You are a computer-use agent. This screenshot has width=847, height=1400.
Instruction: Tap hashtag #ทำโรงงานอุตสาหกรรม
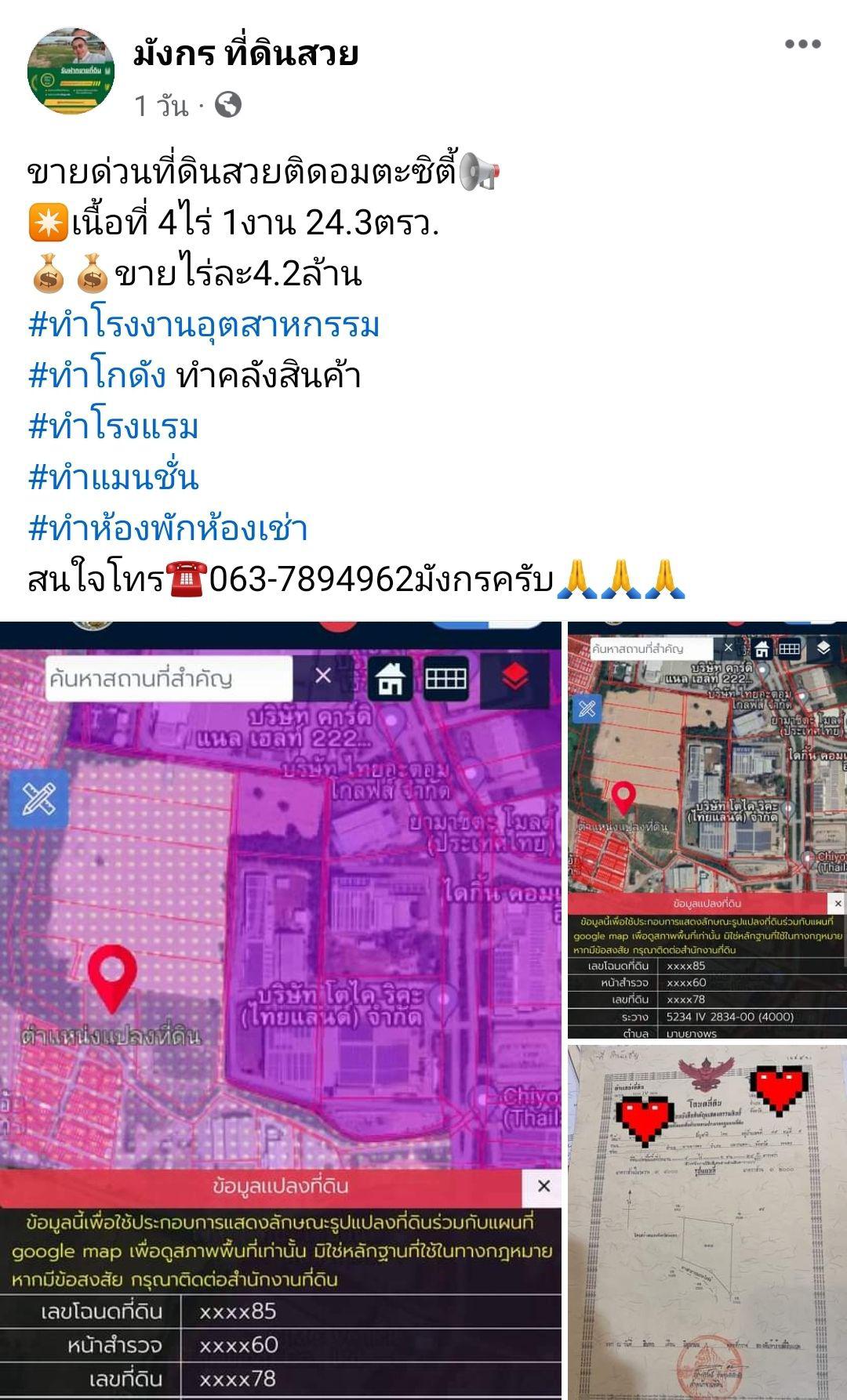(204, 325)
